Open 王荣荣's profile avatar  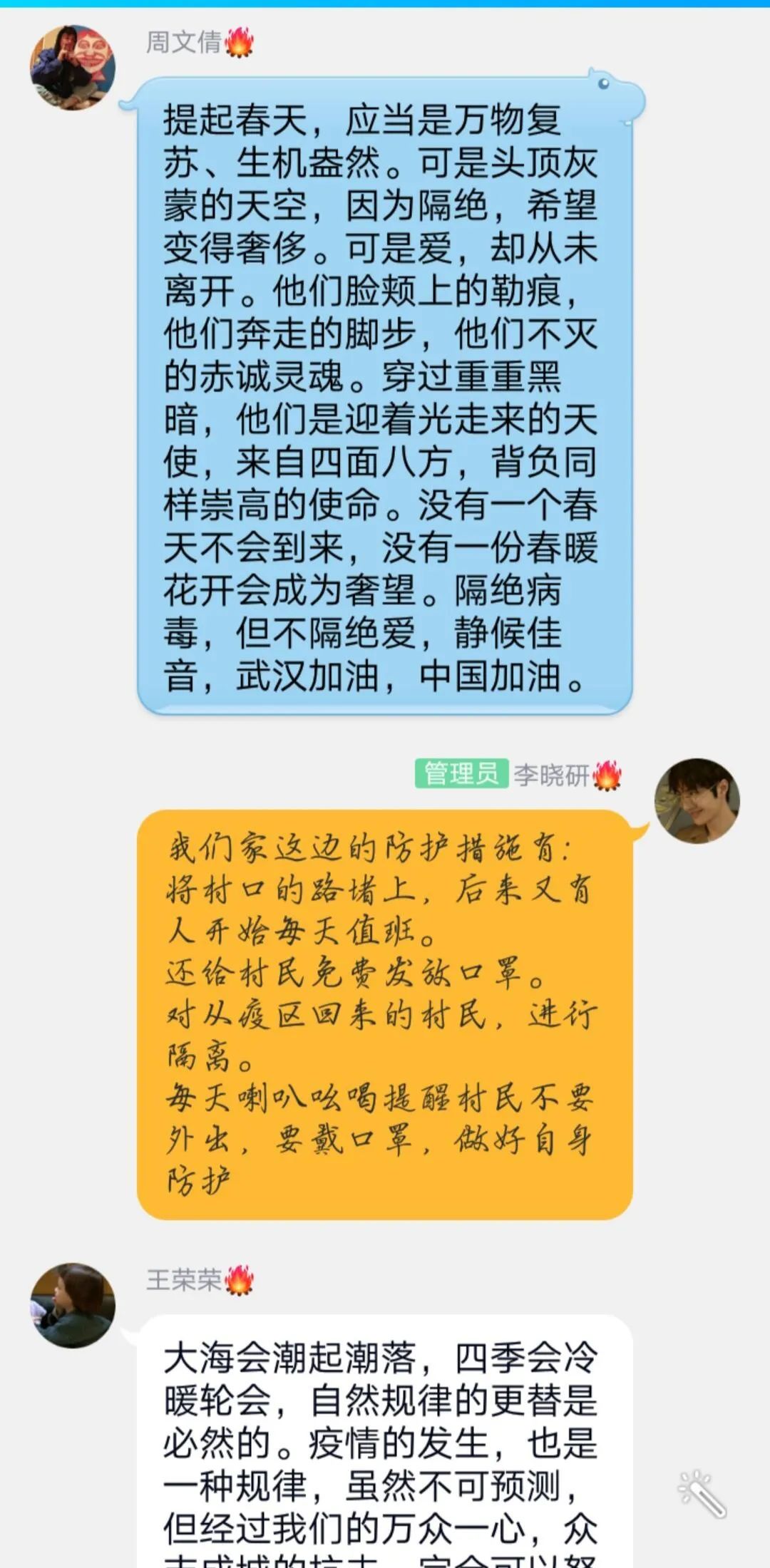pos(72,1305)
